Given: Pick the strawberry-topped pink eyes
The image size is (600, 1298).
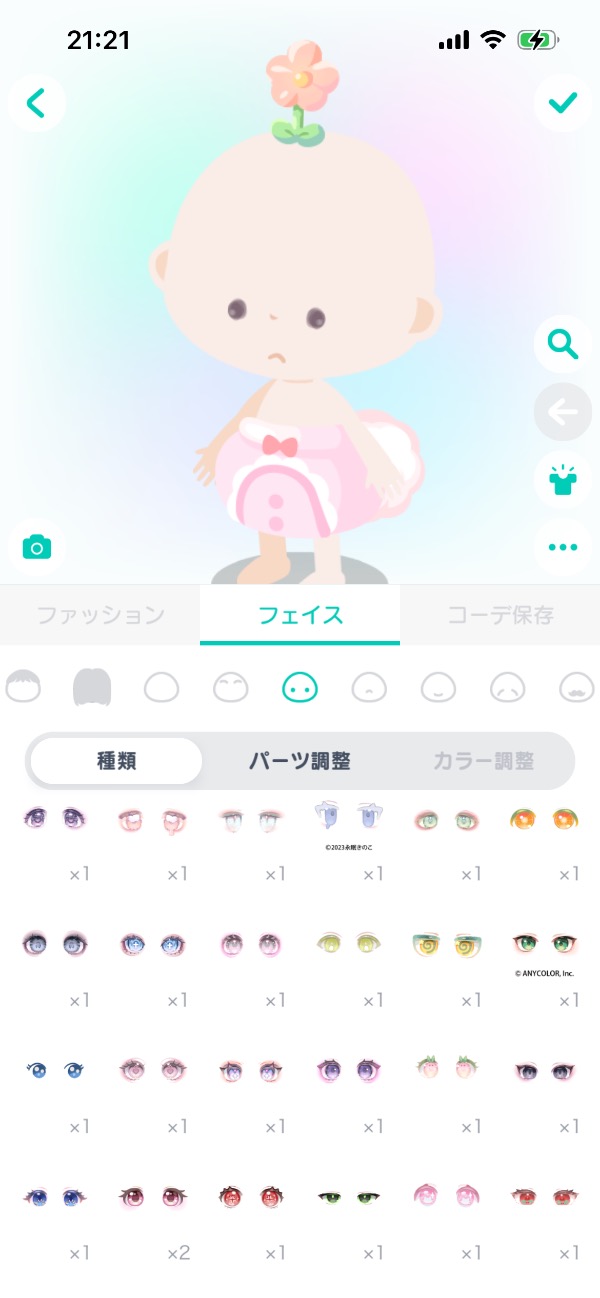Looking at the screenshot, I should coord(446,1068).
